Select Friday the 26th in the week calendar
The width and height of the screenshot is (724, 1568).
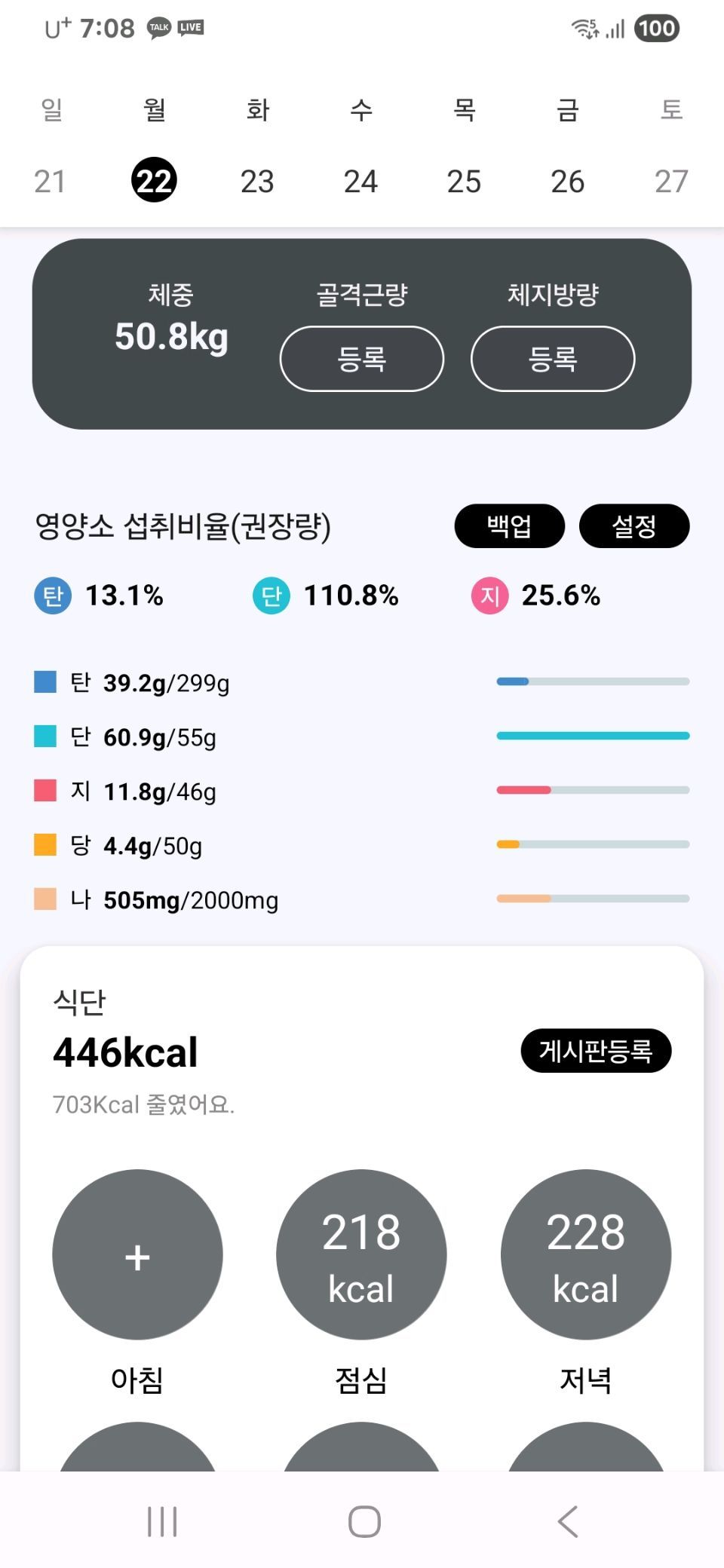pos(567,181)
